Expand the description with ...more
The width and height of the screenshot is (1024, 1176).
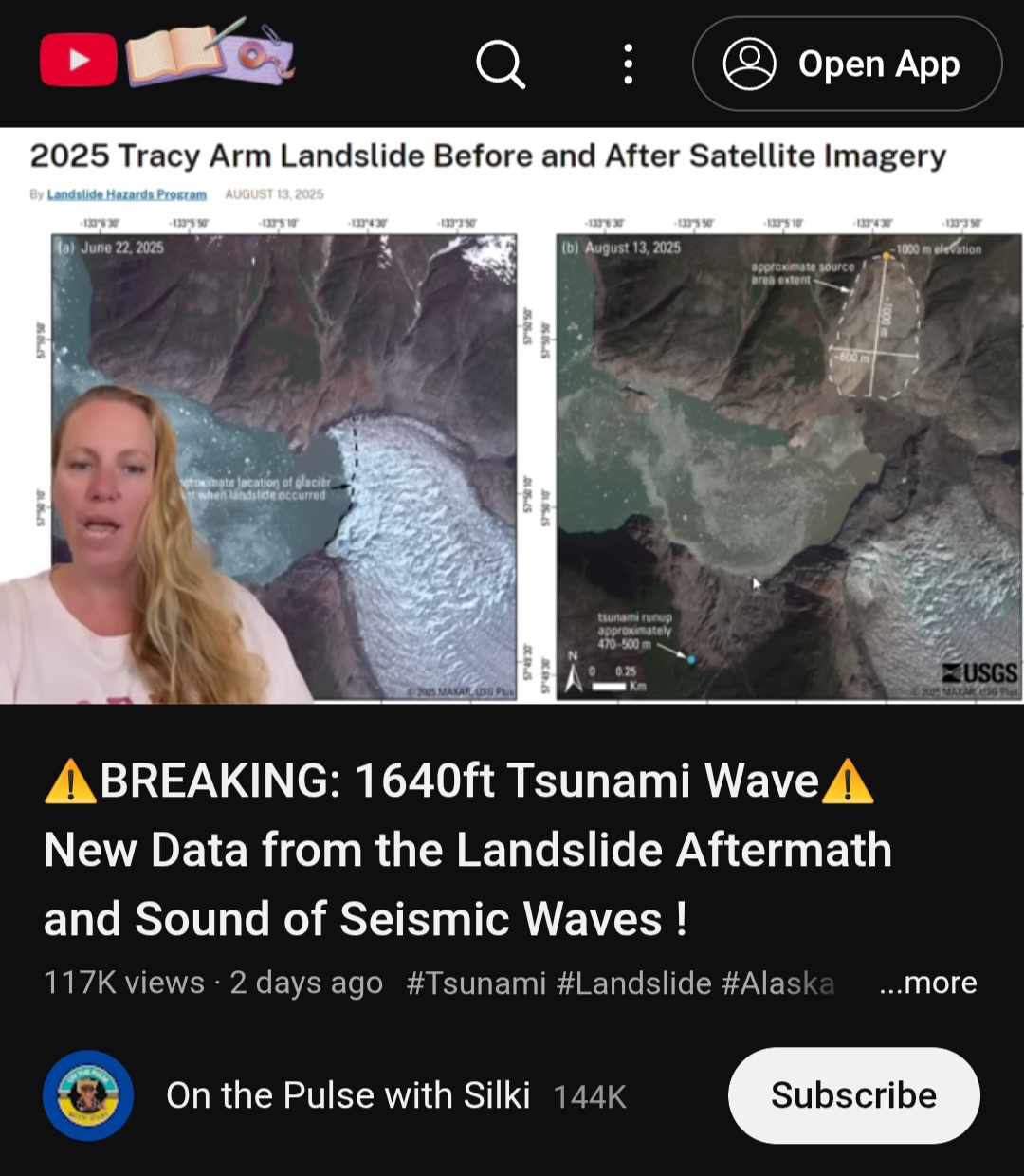pos(926,983)
